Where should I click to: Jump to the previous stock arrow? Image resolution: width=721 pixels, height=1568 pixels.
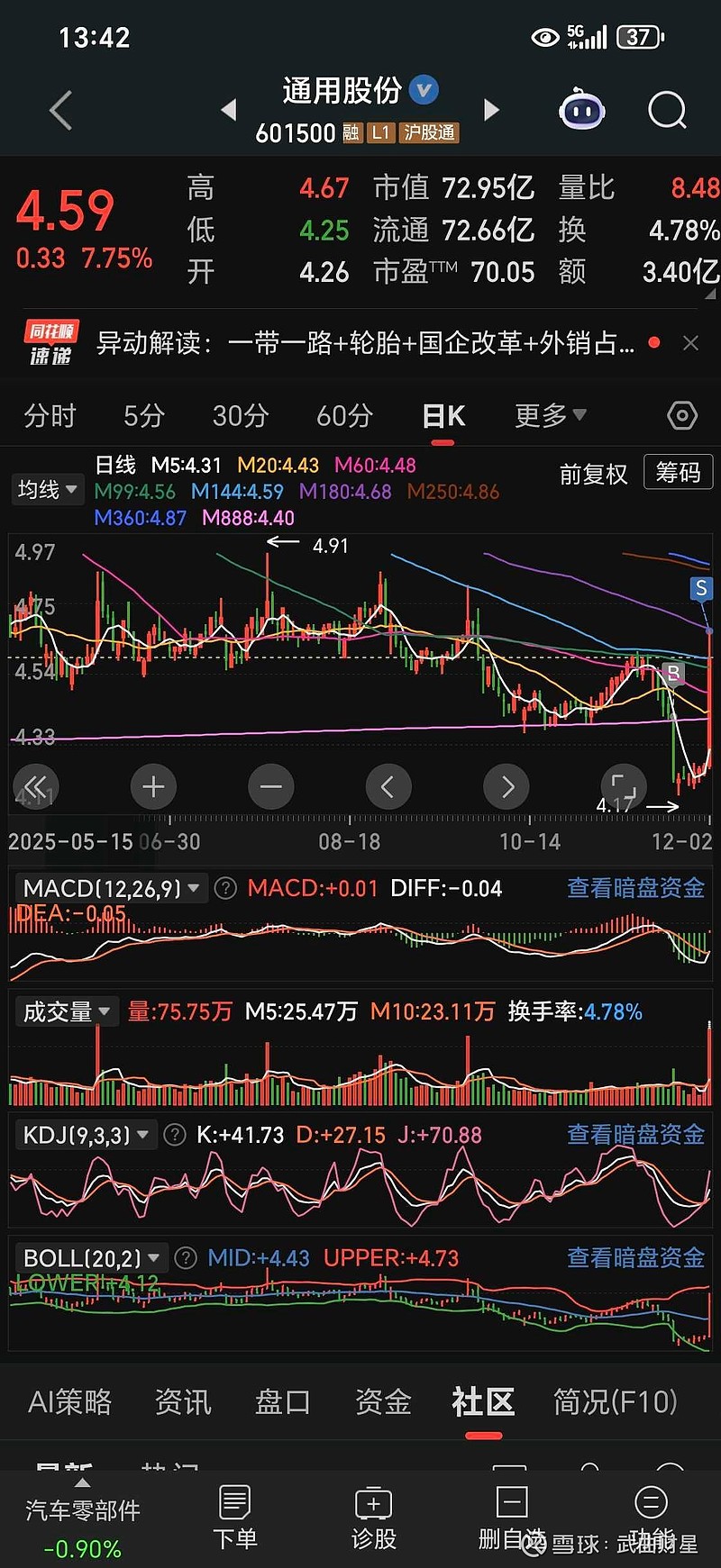229,110
